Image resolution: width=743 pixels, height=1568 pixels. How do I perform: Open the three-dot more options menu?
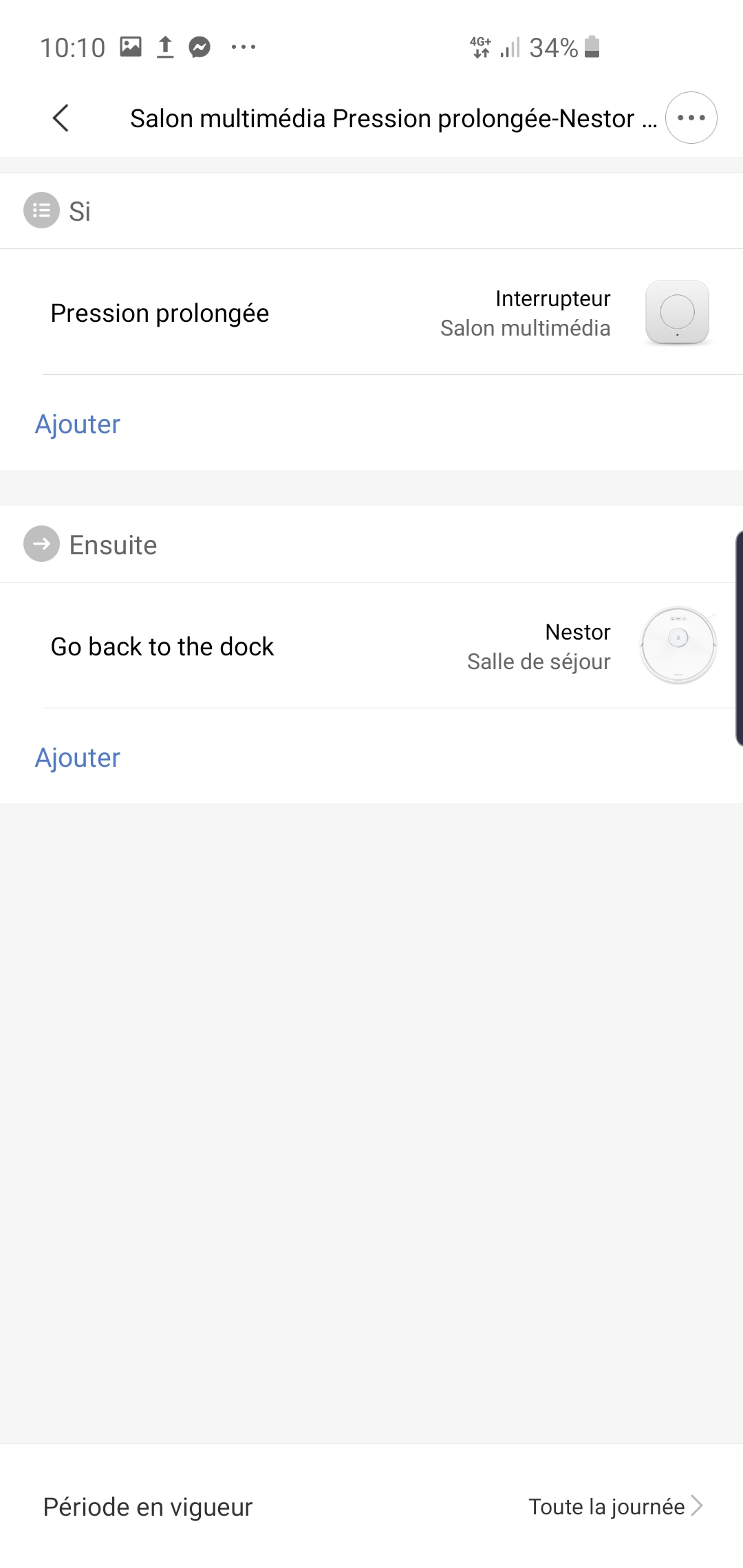(x=691, y=118)
